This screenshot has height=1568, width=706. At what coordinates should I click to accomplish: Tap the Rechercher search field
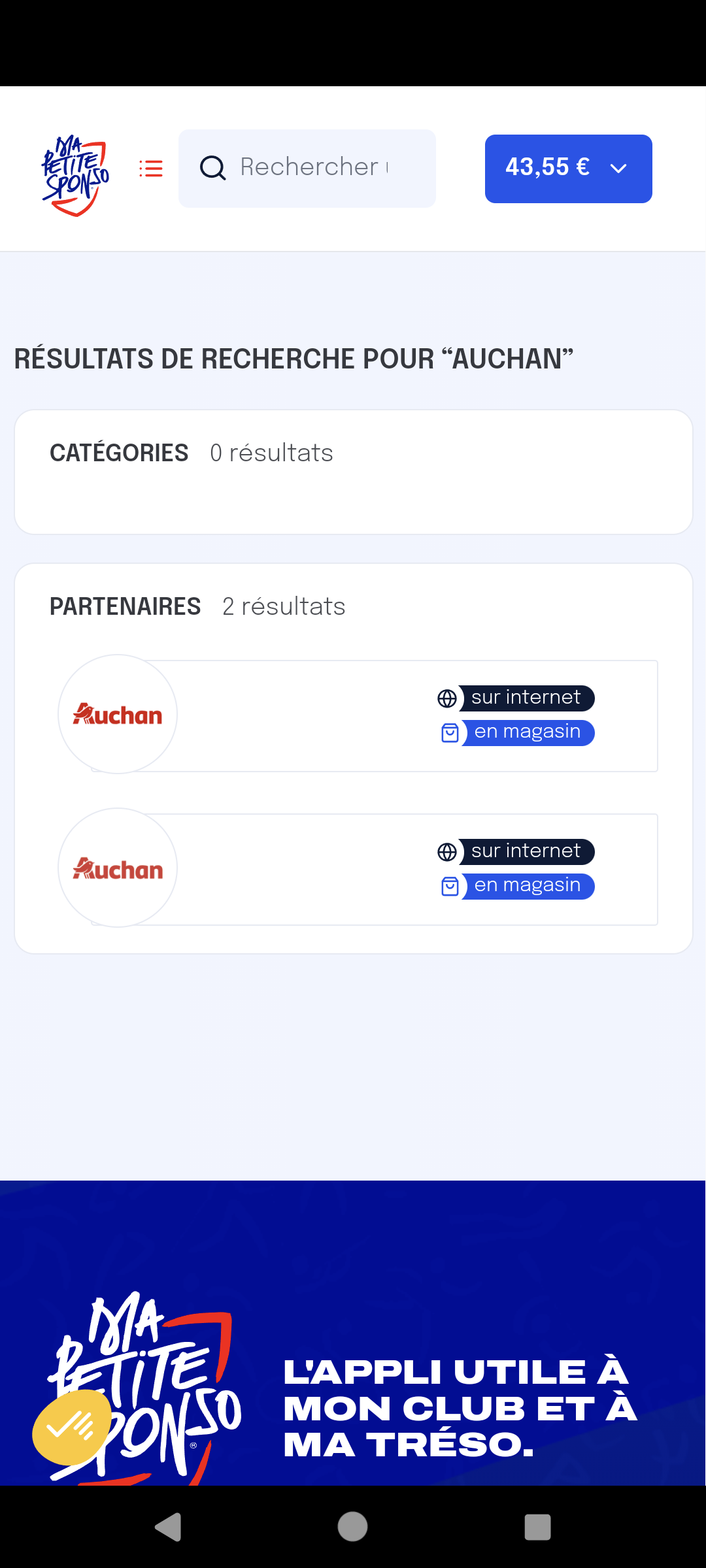pyautogui.click(x=307, y=169)
